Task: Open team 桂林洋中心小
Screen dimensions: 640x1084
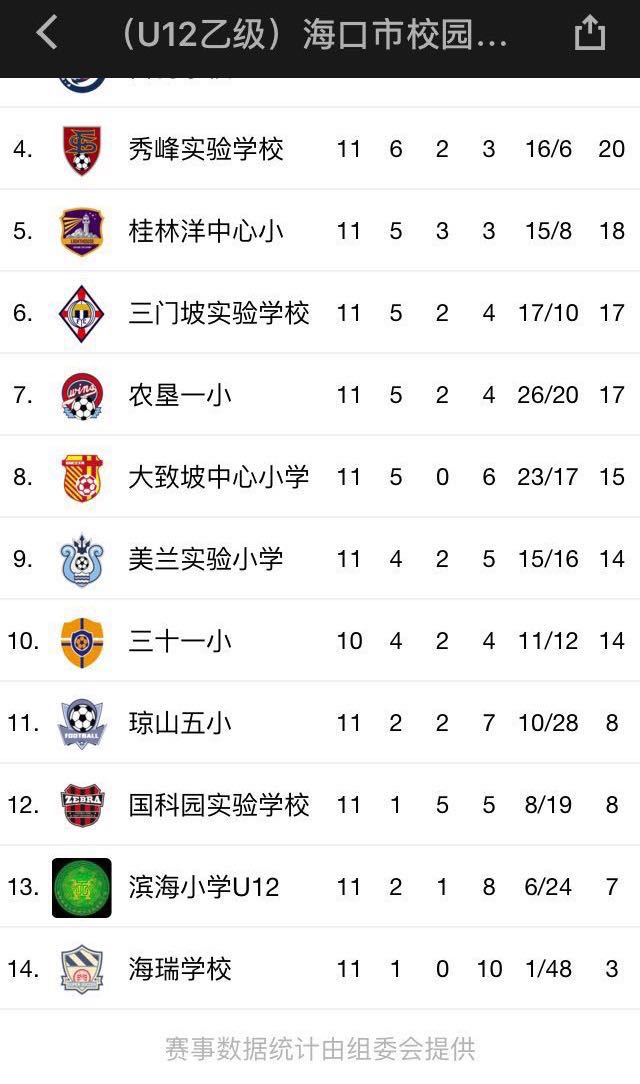Action: point(206,231)
